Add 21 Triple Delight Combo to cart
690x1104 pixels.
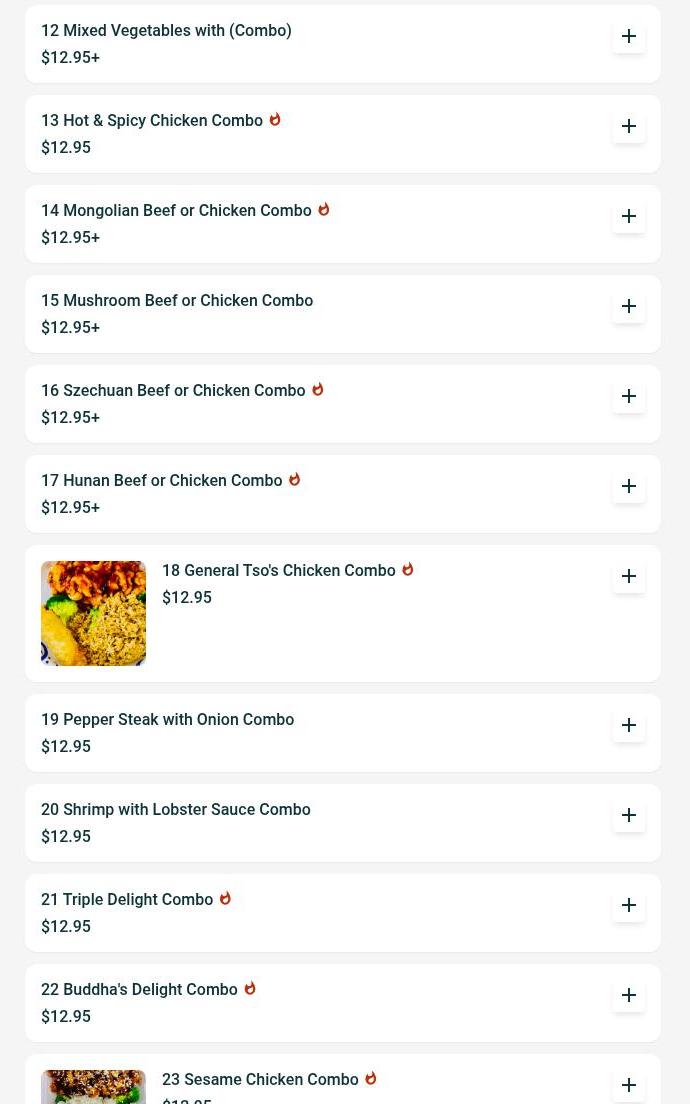[629, 906]
